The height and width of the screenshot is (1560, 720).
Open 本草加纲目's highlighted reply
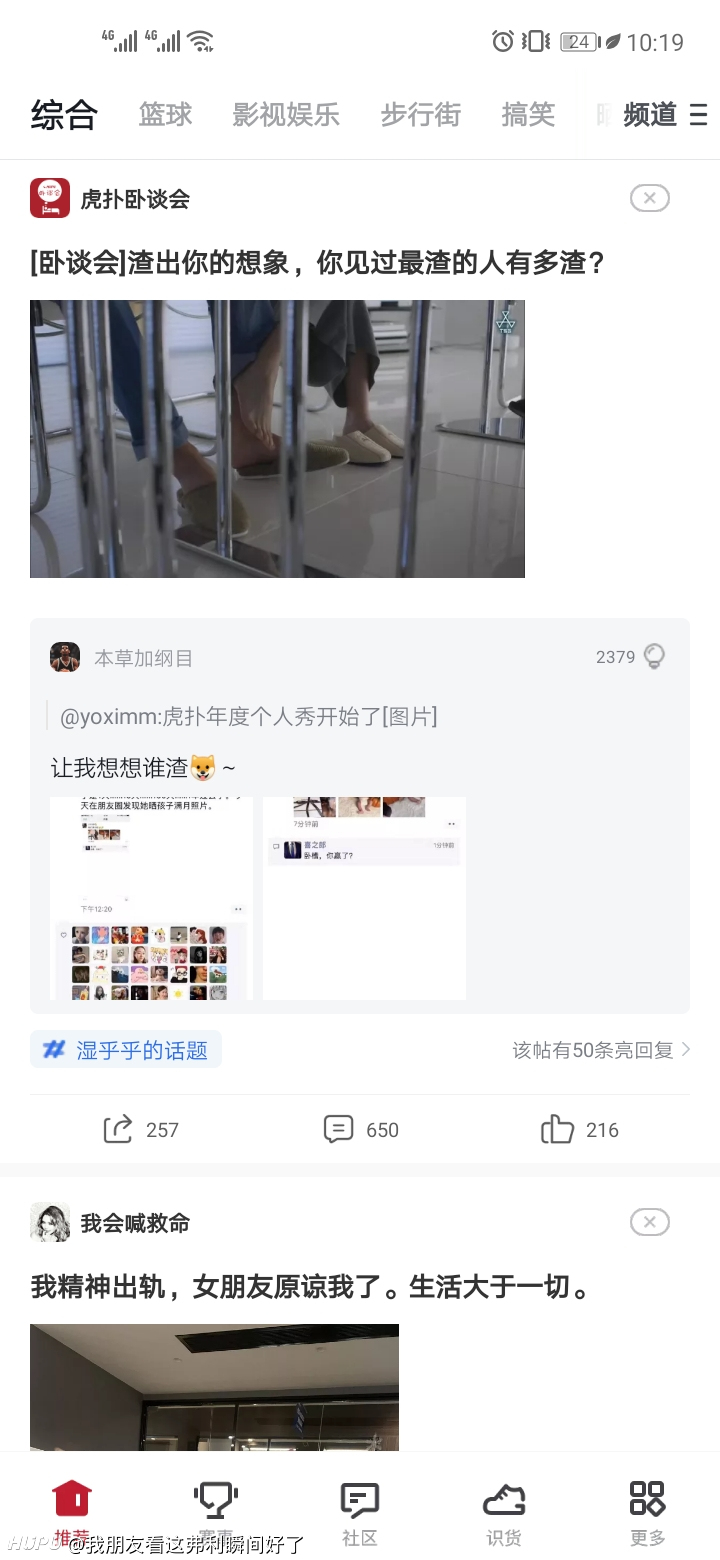(x=360, y=815)
